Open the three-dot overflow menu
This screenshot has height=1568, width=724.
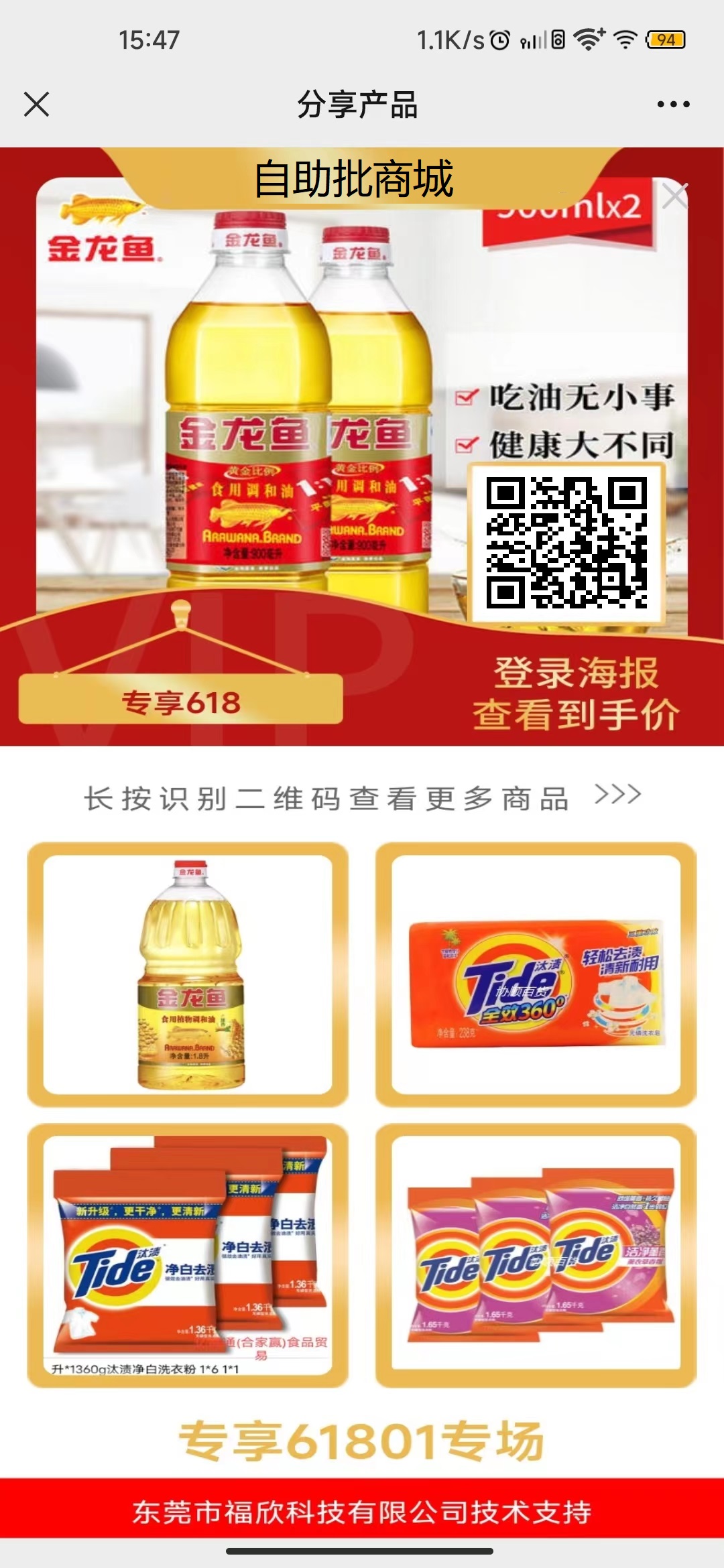(x=673, y=105)
